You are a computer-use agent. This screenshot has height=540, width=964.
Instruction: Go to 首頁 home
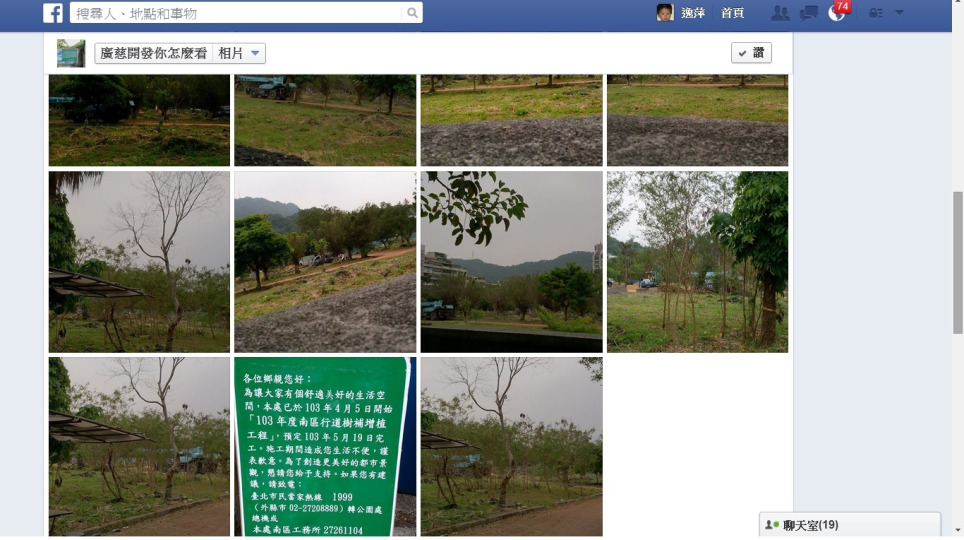pos(732,13)
